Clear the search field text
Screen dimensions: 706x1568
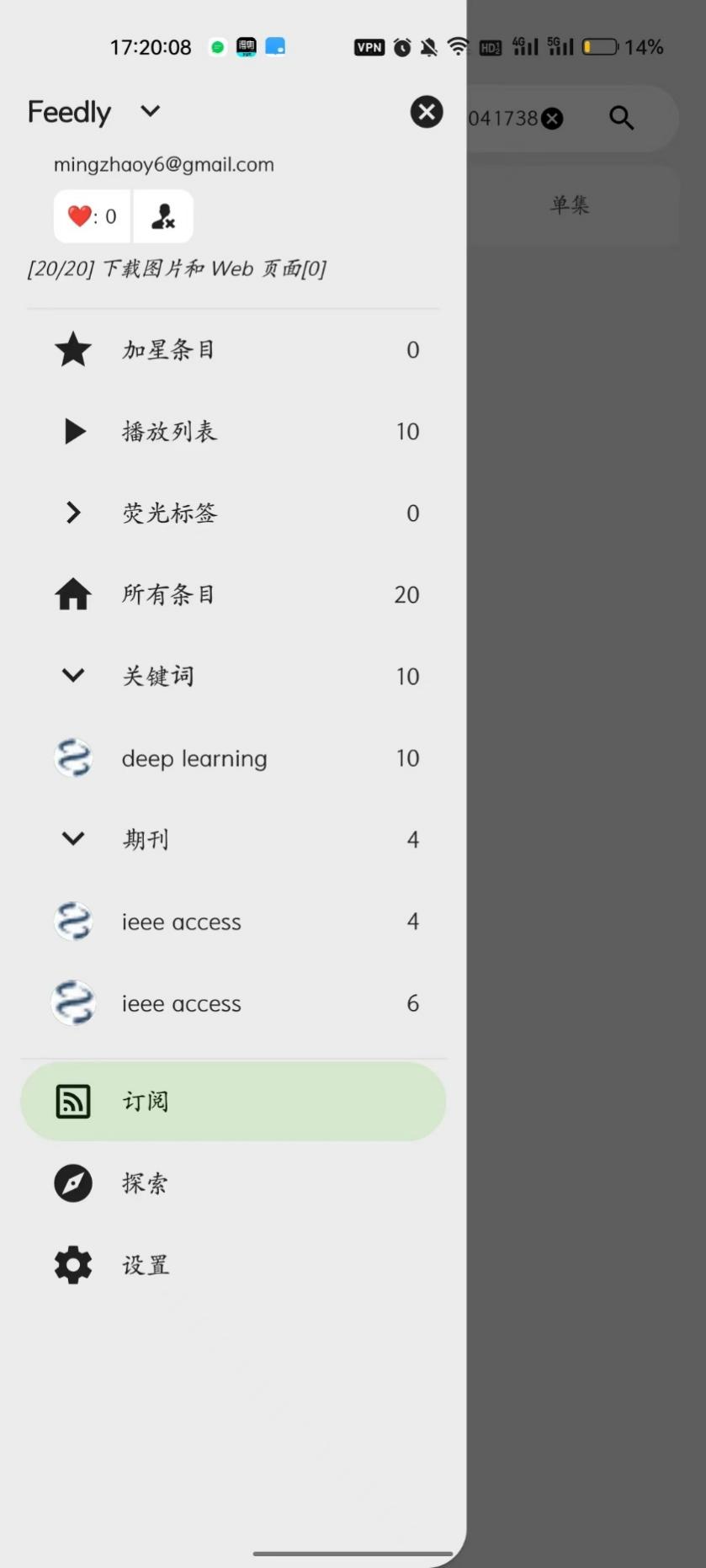pyautogui.click(x=552, y=119)
